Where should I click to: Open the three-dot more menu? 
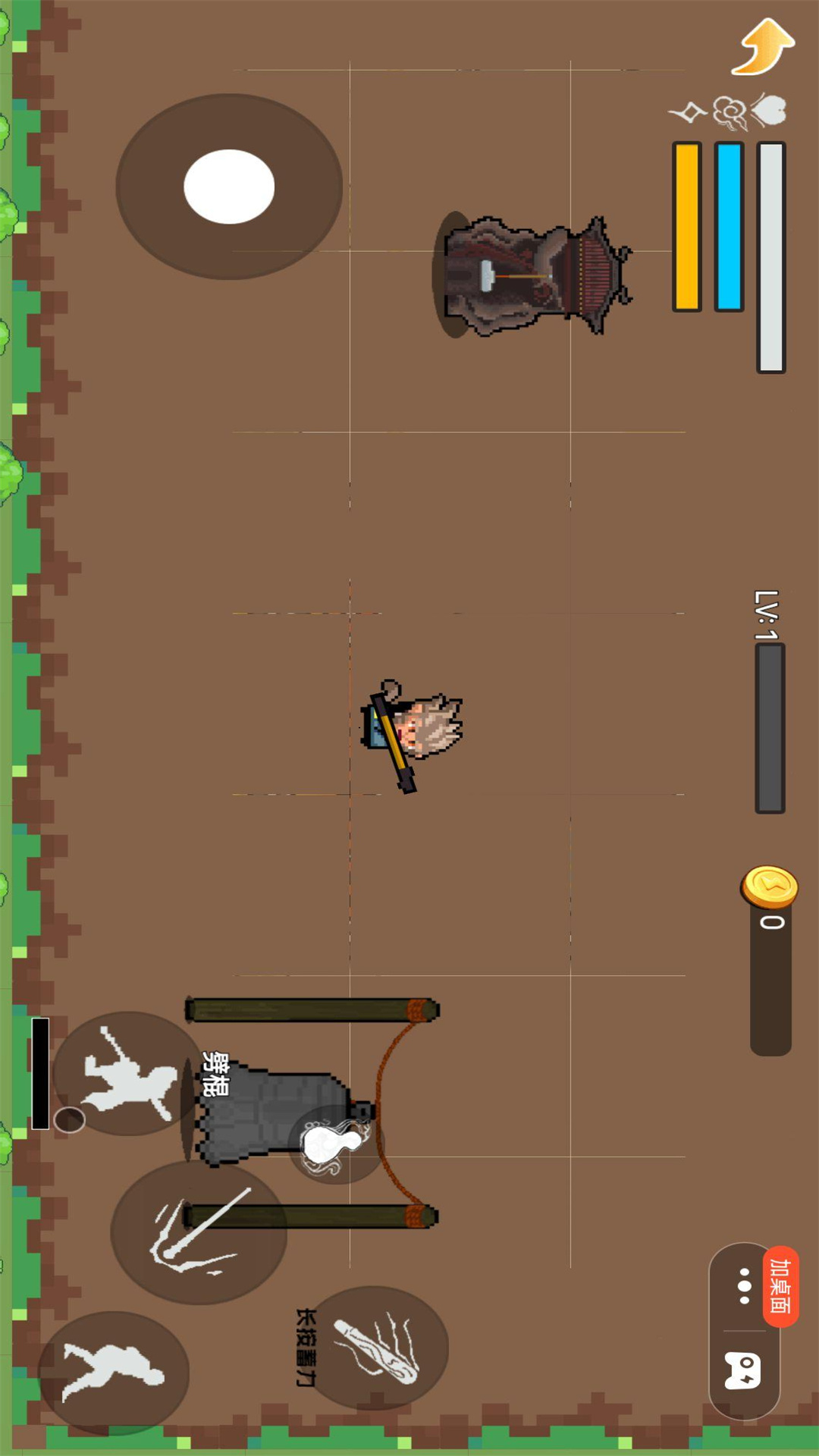point(745,1286)
